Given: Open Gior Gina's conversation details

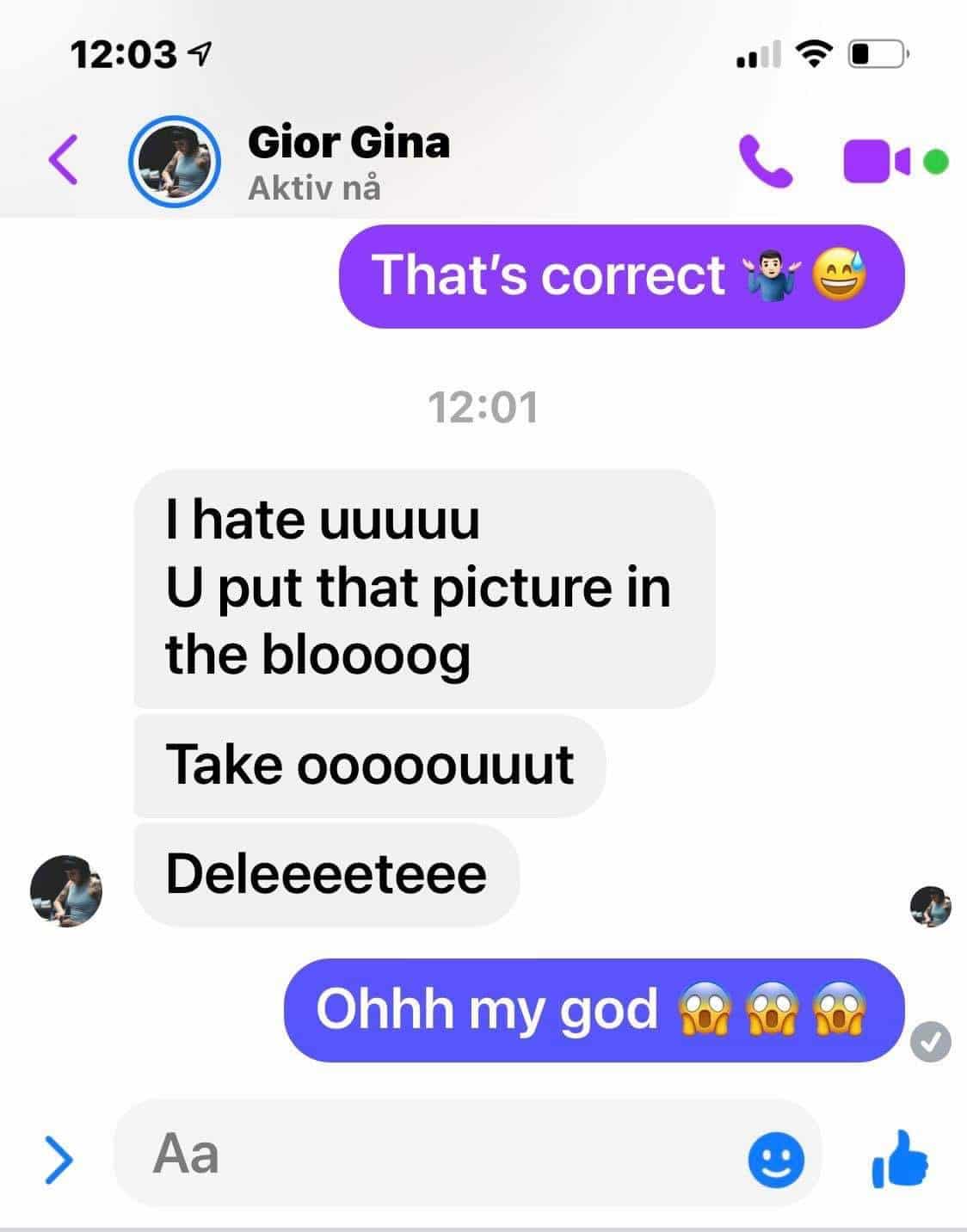Looking at the screenshot, I should pyautogui.click(x=348, y=161).
